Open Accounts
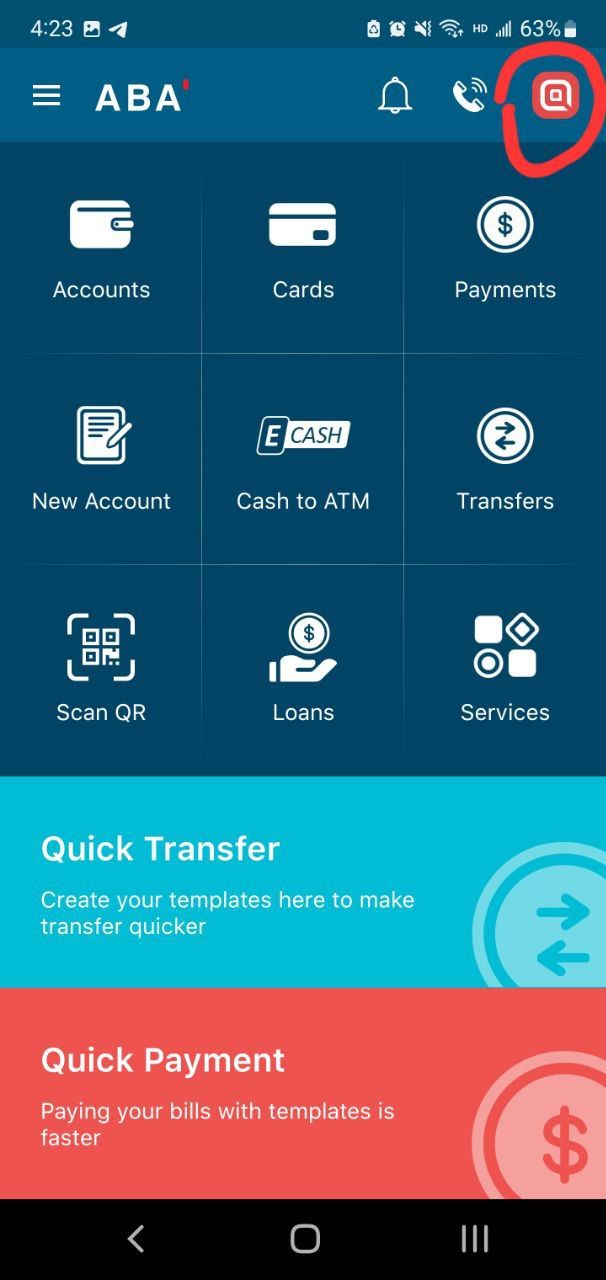 tap(101, 248)
